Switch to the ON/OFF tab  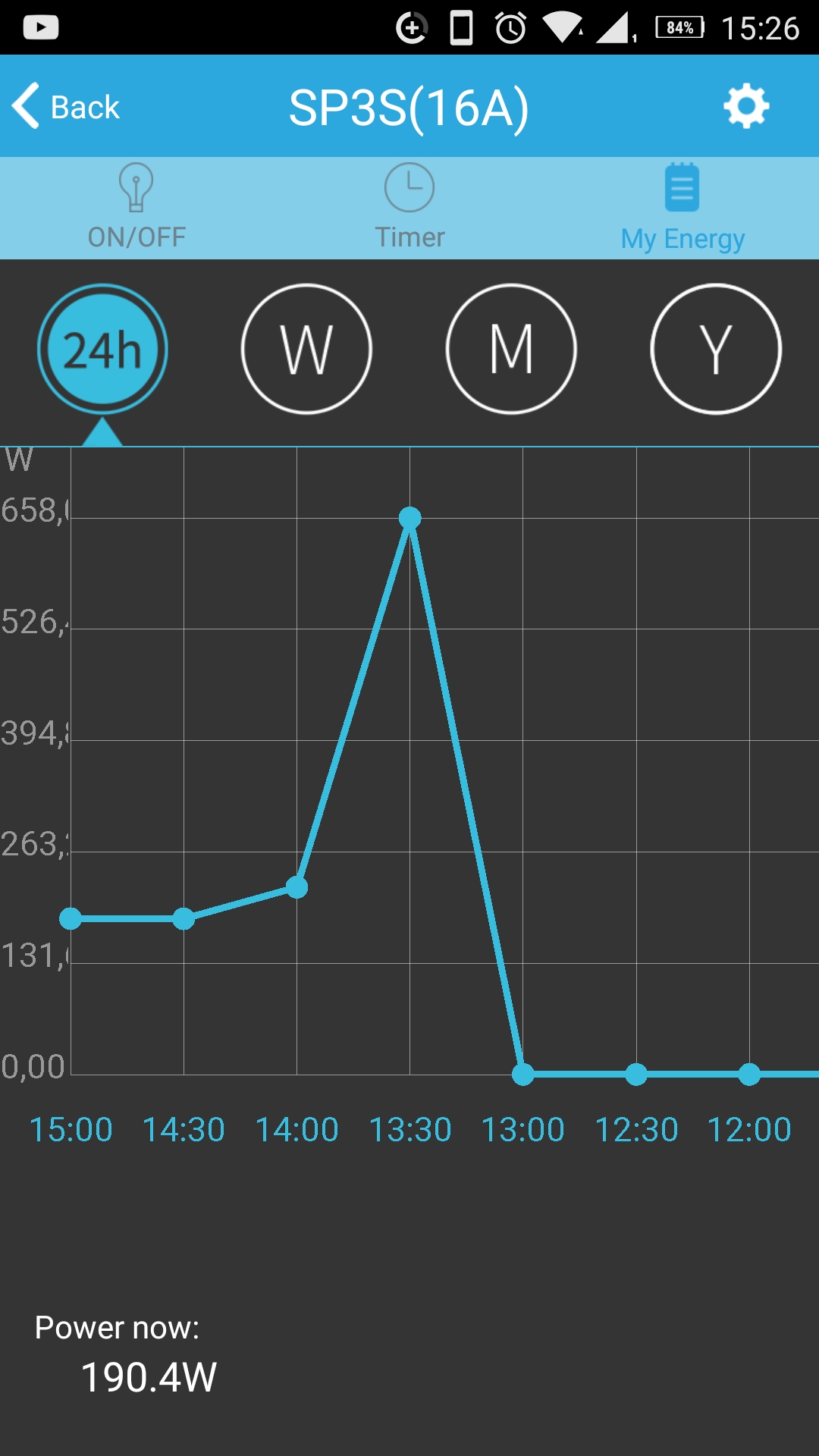(x=136, y=208)
